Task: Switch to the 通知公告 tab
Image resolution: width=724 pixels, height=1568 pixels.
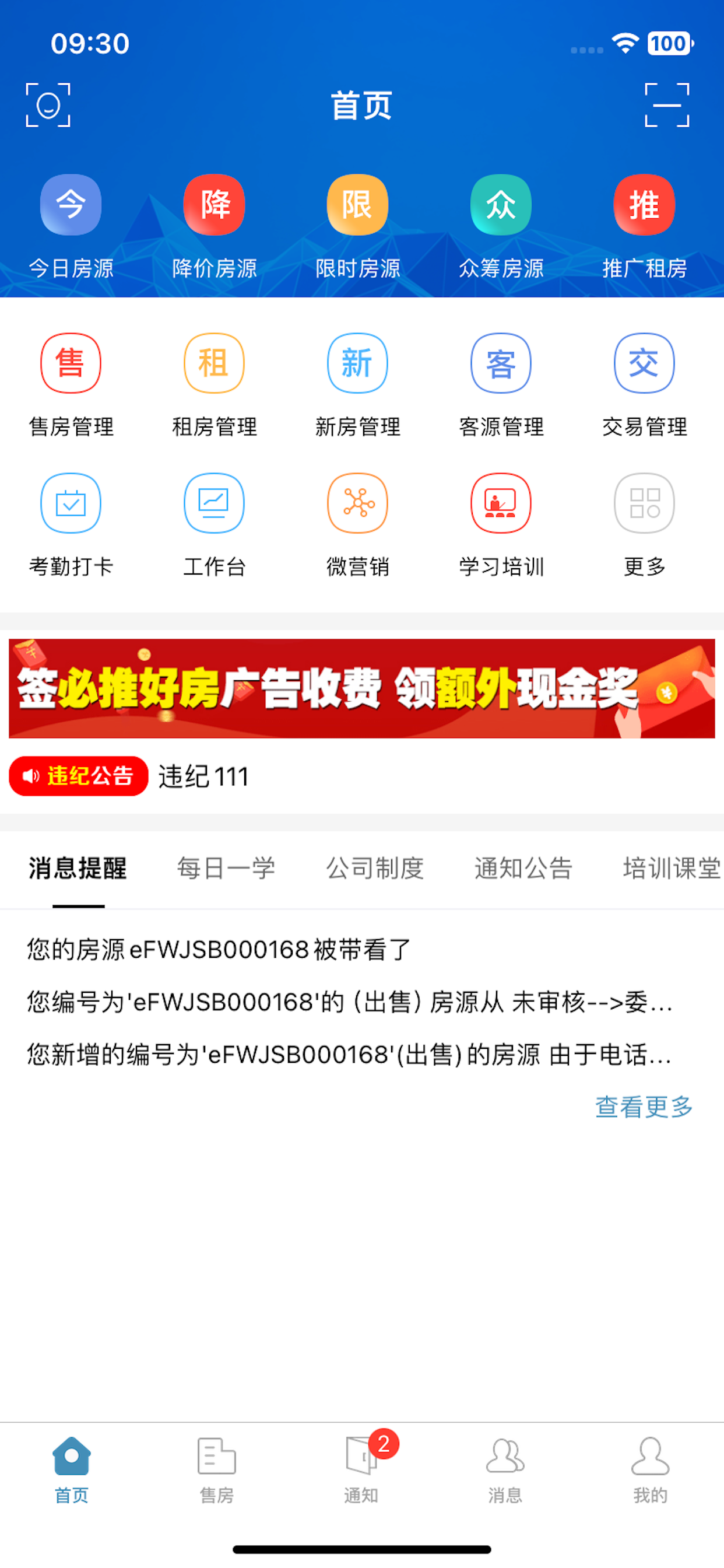Action: (522, 869)
